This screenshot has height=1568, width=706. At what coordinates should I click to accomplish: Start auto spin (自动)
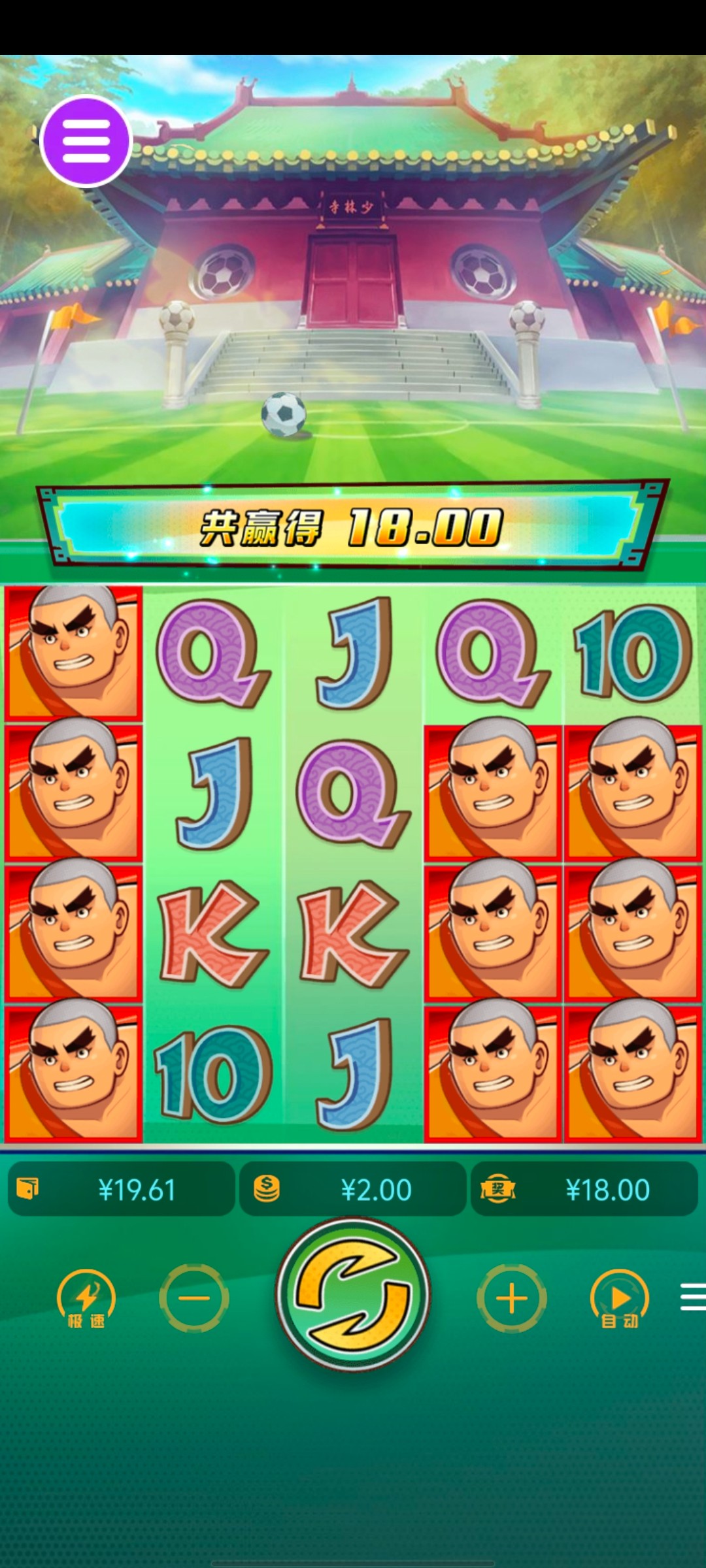pos(619,1299)
